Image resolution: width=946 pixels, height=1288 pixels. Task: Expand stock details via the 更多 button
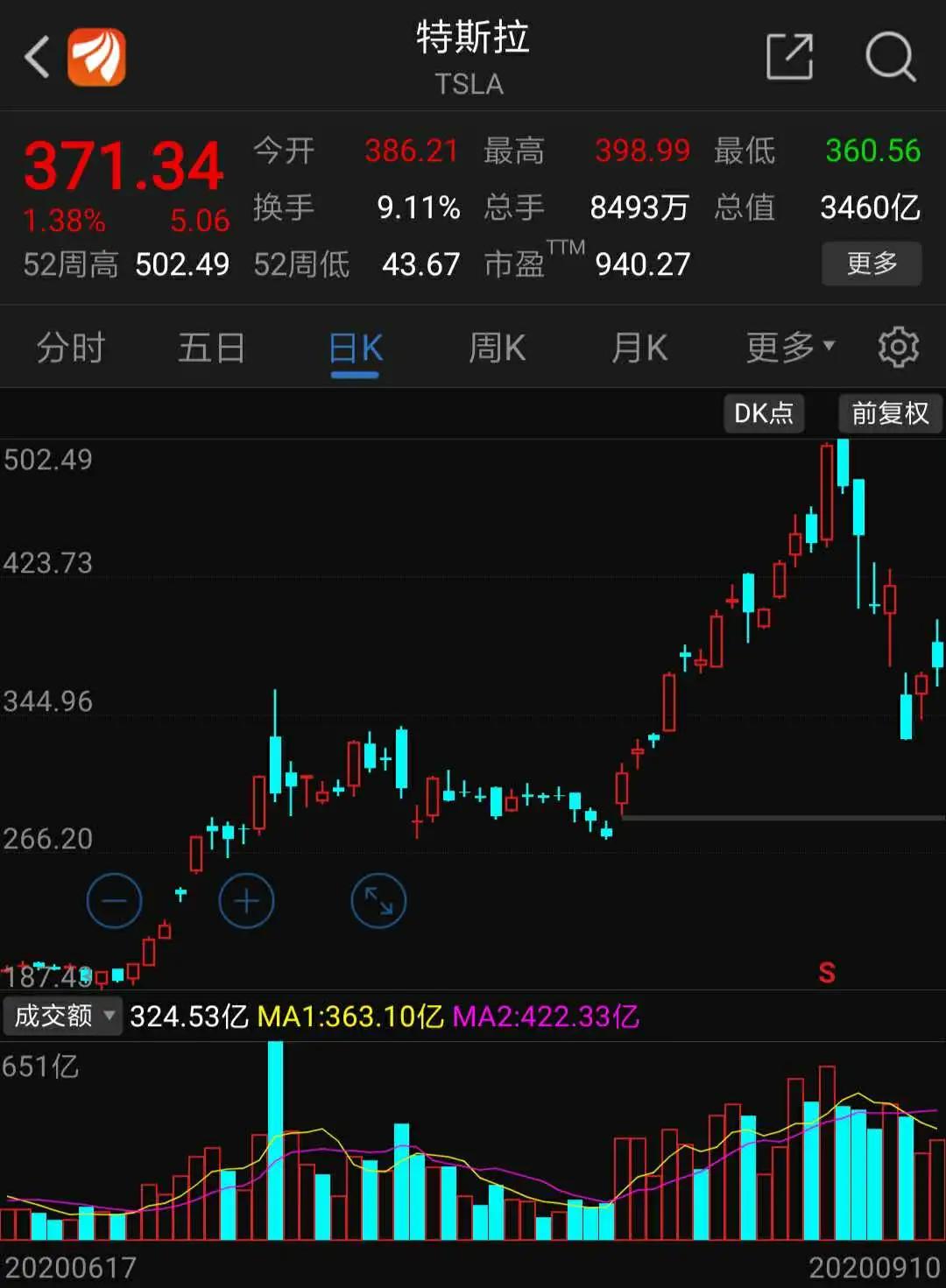(x=872, y=263)
